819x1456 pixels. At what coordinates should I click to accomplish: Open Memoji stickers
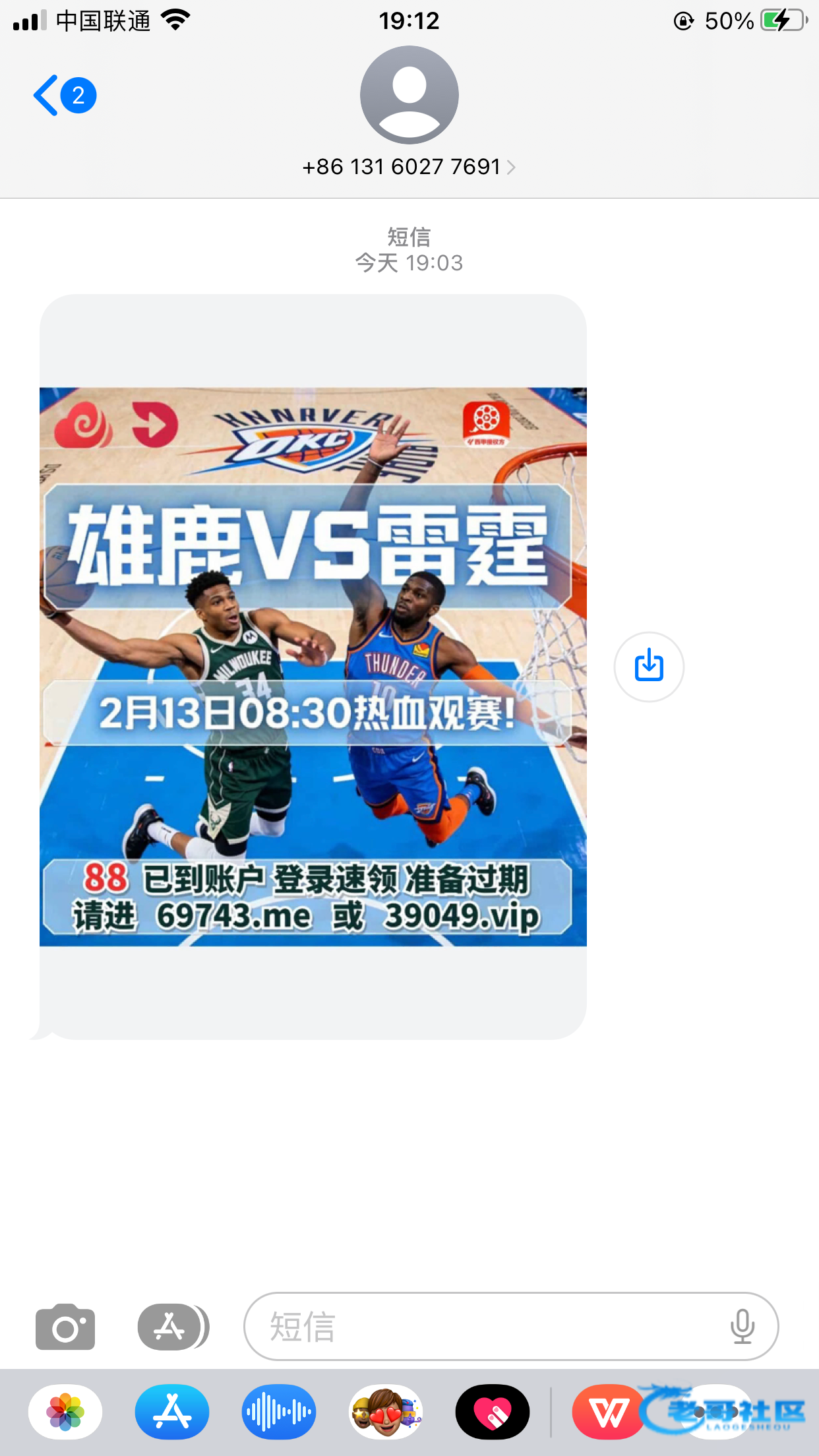(386, 1412)
